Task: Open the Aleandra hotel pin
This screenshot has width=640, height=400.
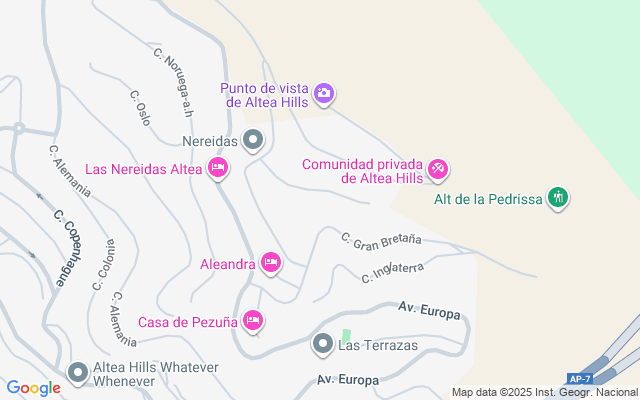Action: (270, 263)
